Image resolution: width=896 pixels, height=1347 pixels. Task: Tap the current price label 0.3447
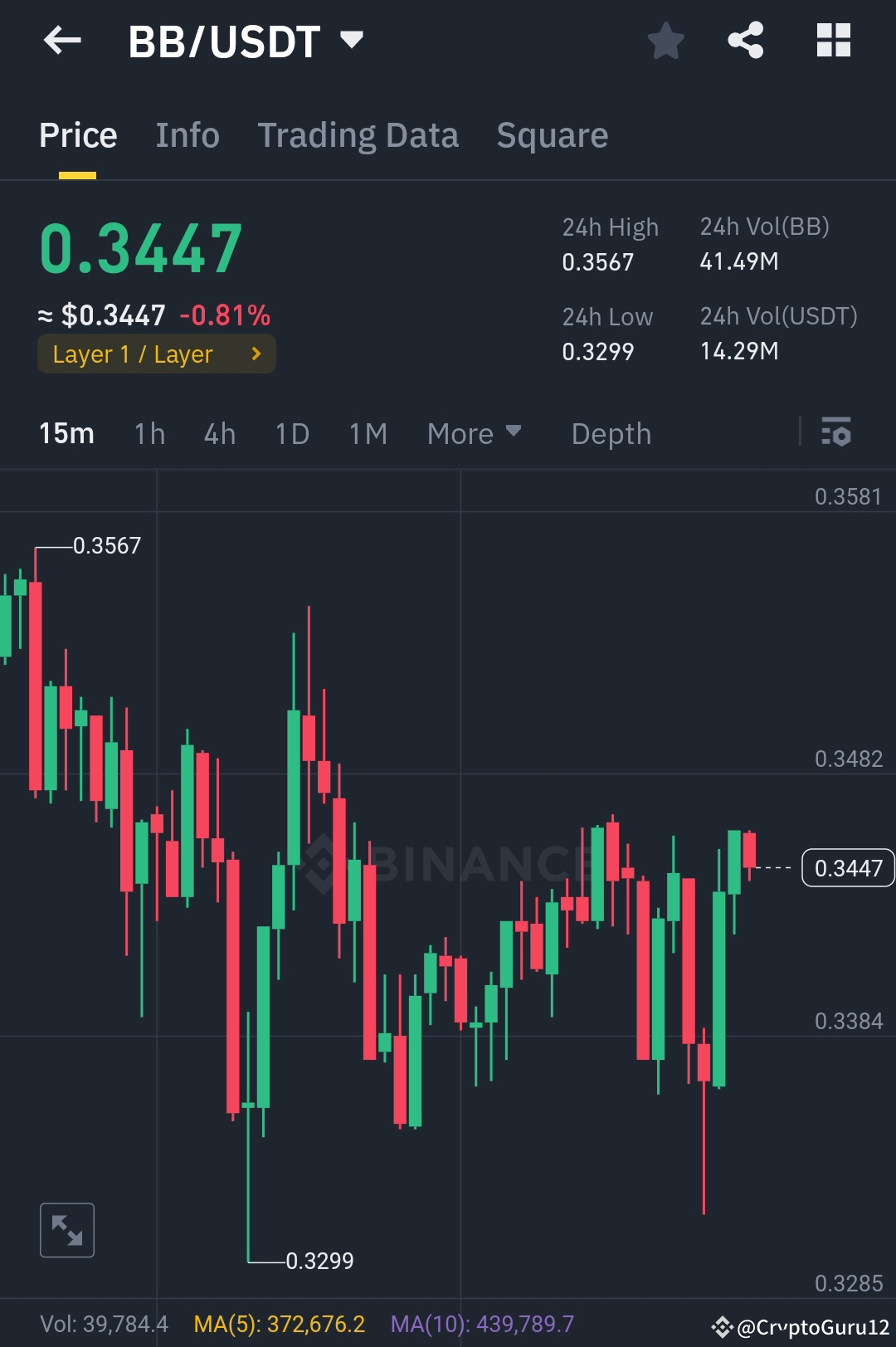[x=847, y=868]
